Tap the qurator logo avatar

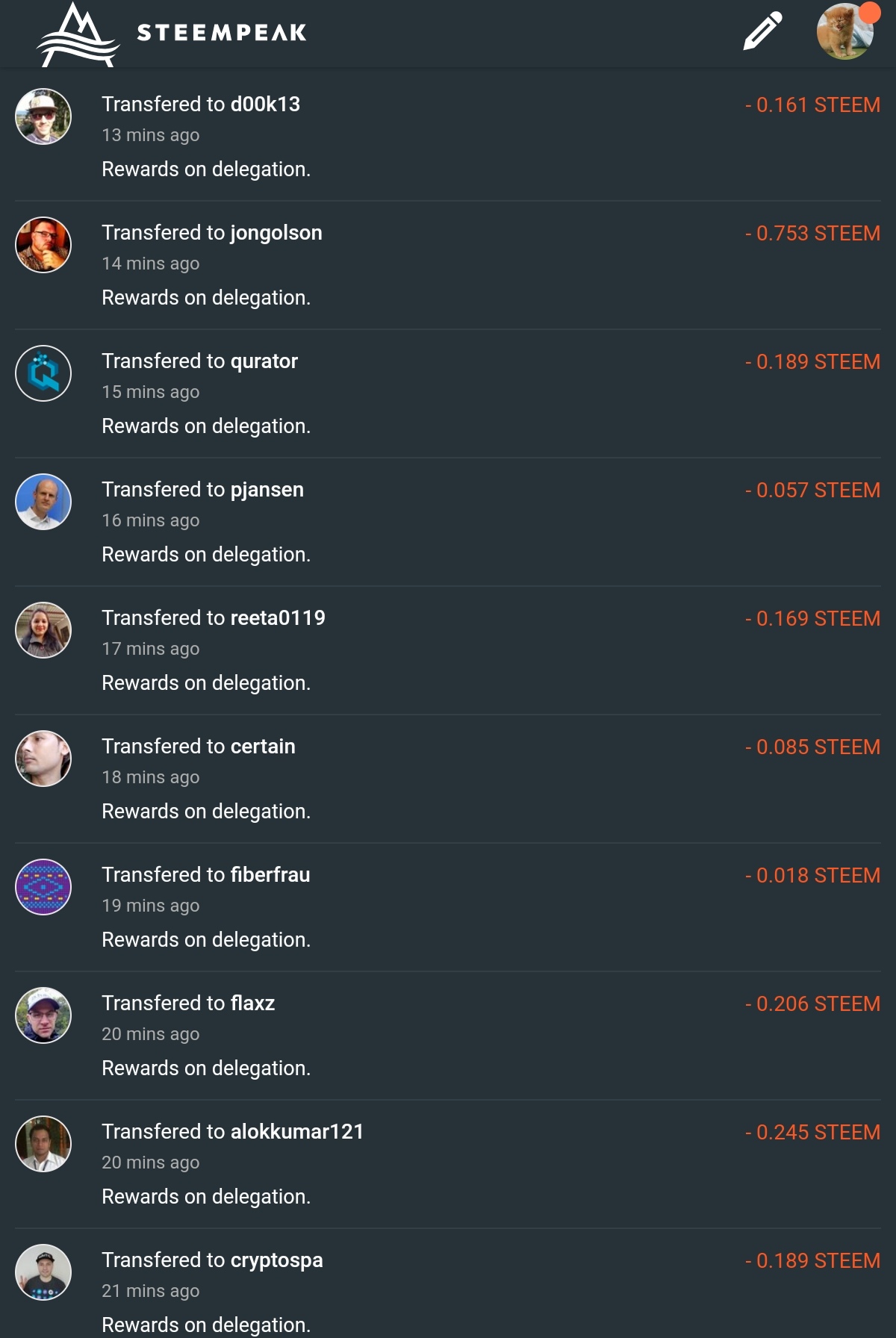pos(43,373)
